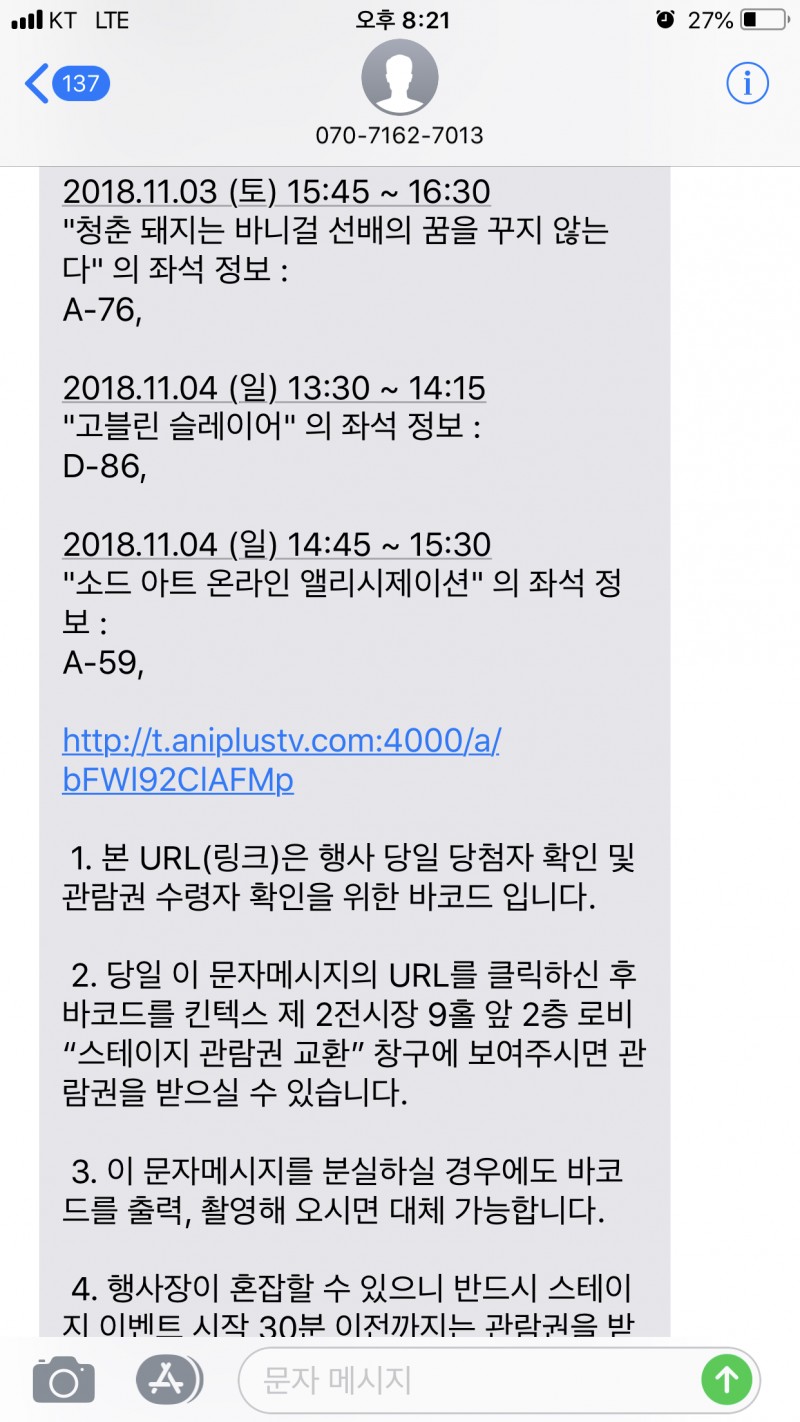Go back to the messages list
This screenshot has width=800, height=1422.
tap(65, 83)
